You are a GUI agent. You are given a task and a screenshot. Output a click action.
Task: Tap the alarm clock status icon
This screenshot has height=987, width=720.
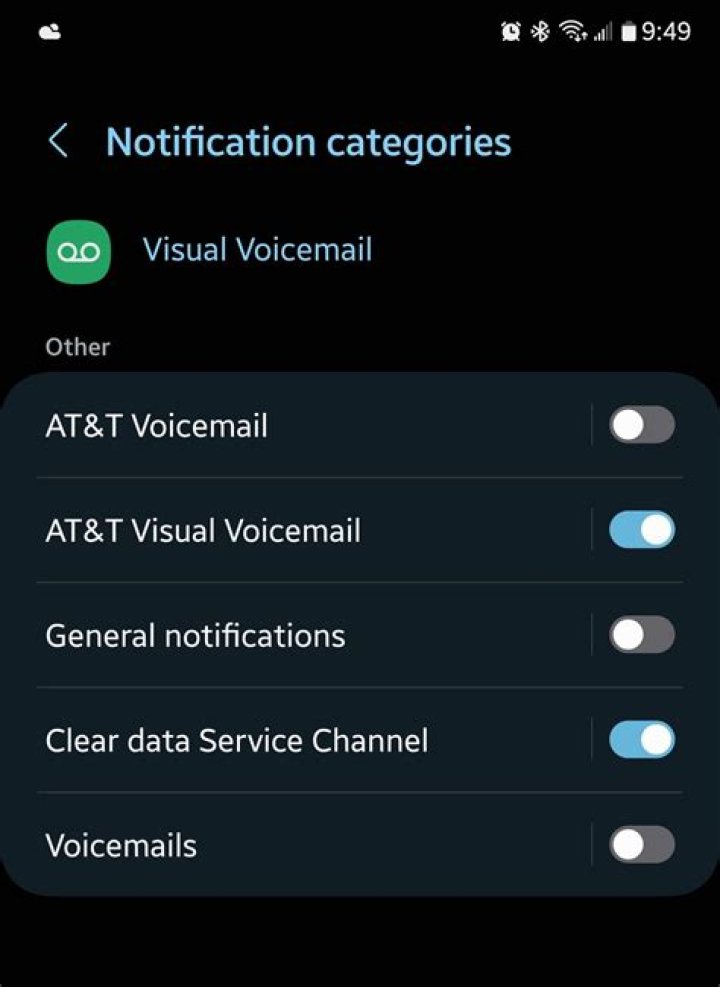(x=510, y=31)
